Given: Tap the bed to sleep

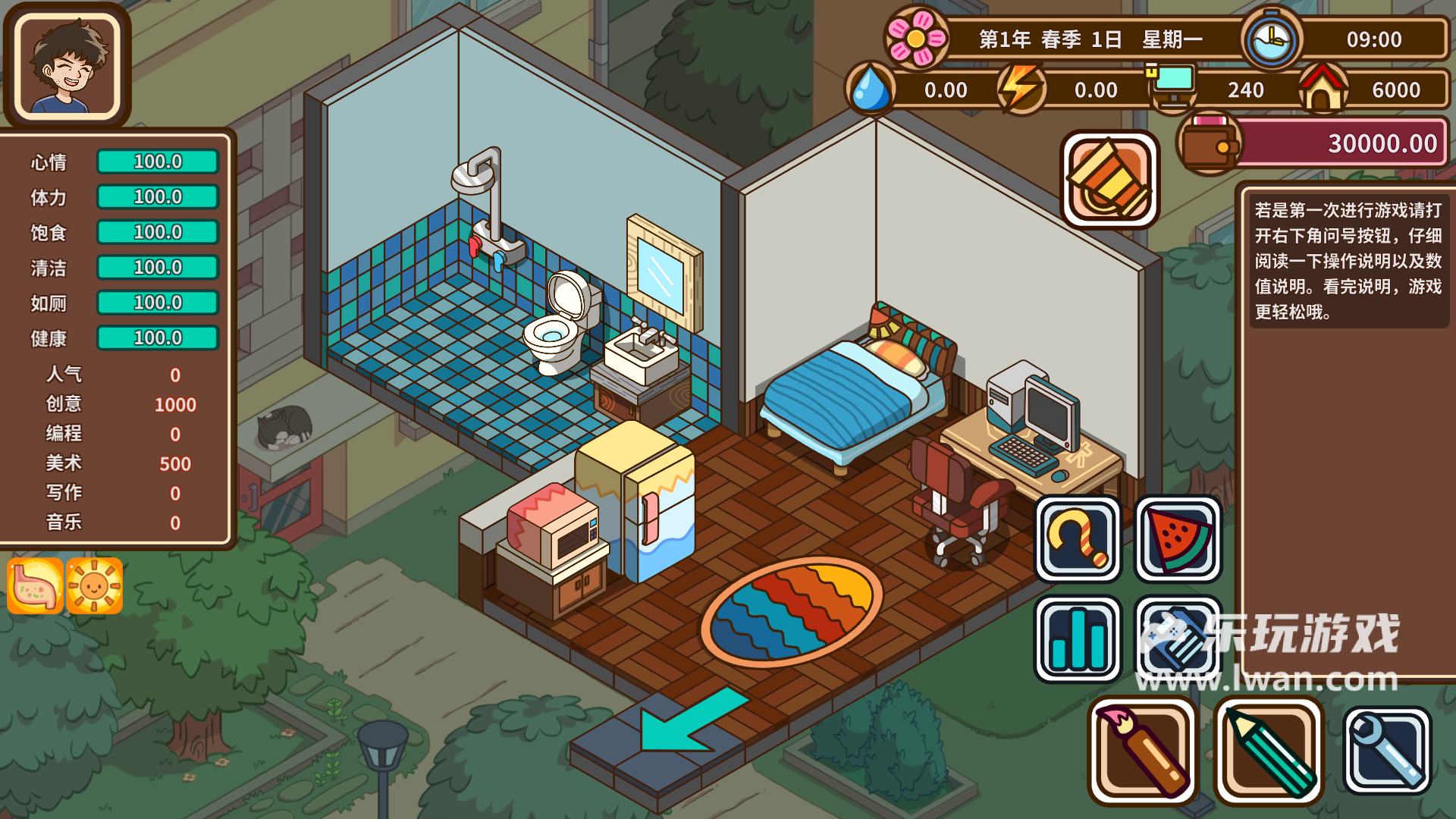Looking at the screenshot, I should [849, 394].
